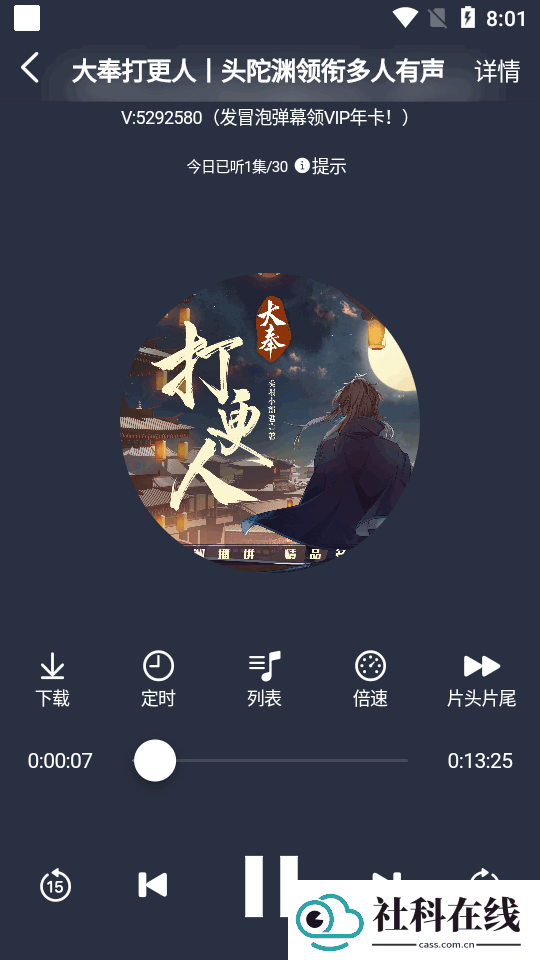Go back with the top-left arrow
Screen dimensions: 540x960
[30, 67]
